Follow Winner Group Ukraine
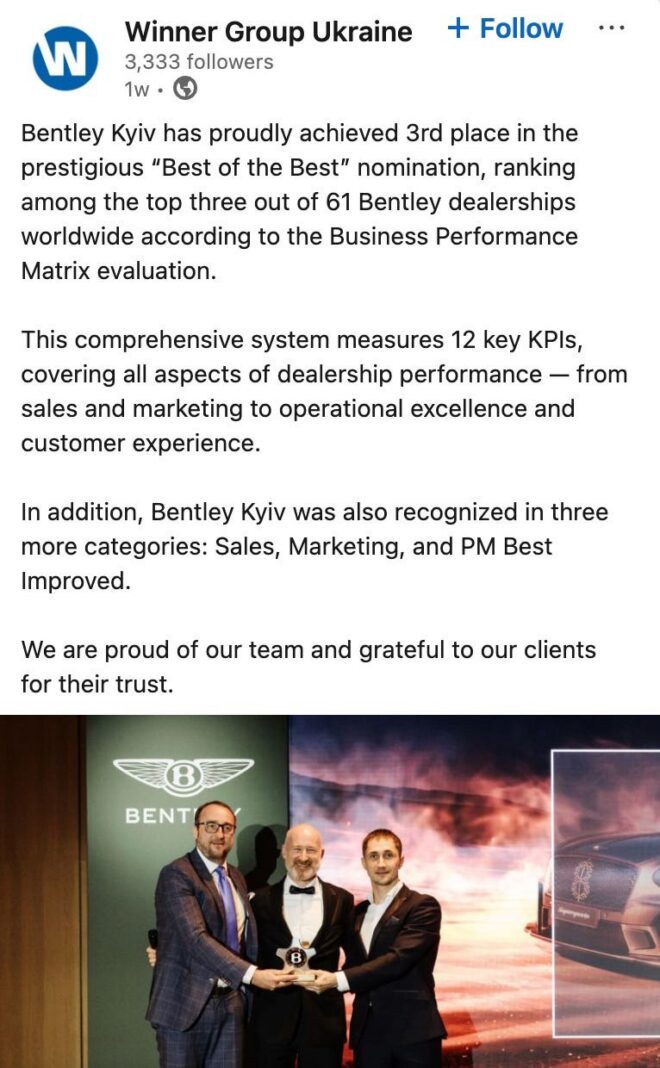The width and height of the screenshot is (660, 1068). (505, 29)
